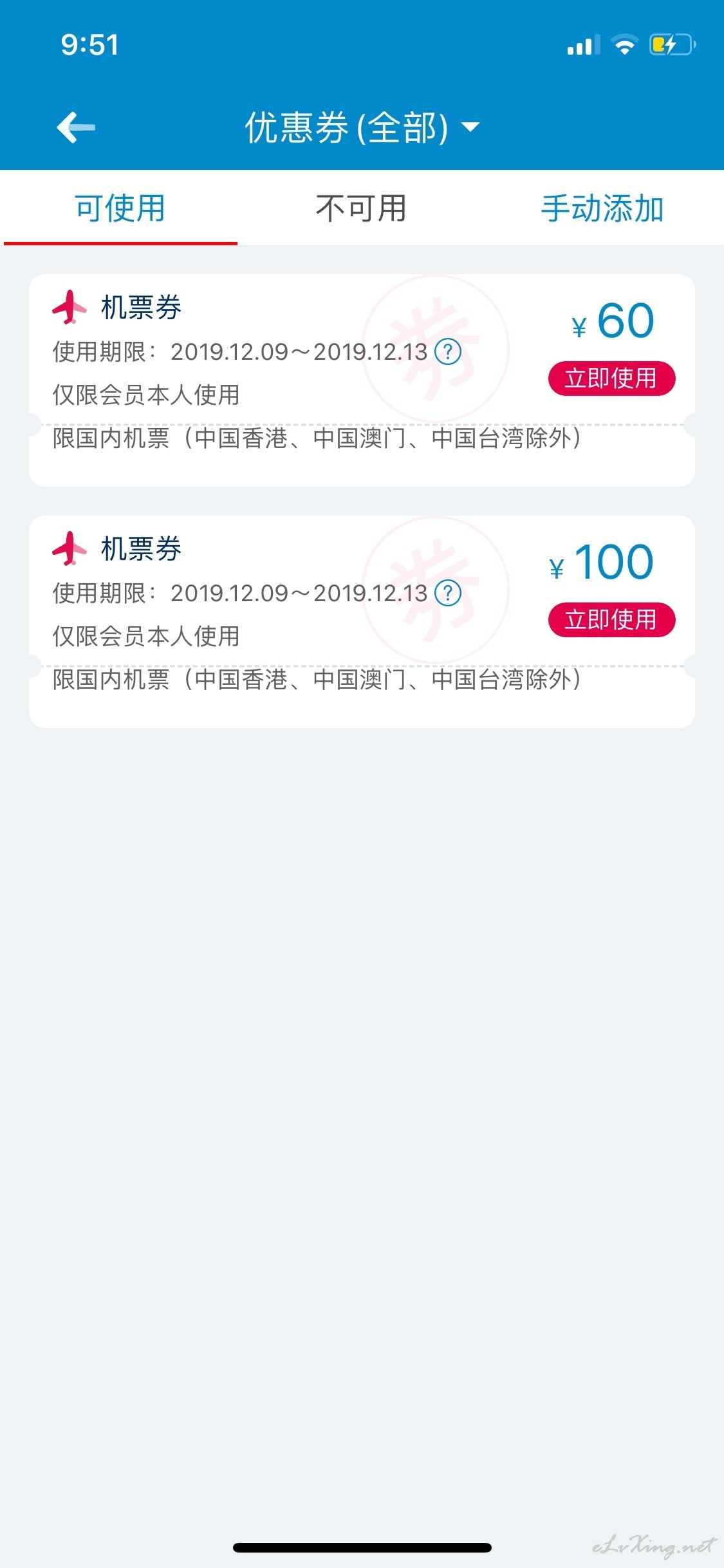724x1568 pixels.
Task: Select the 可使用 tab
Action: (120, 209)
